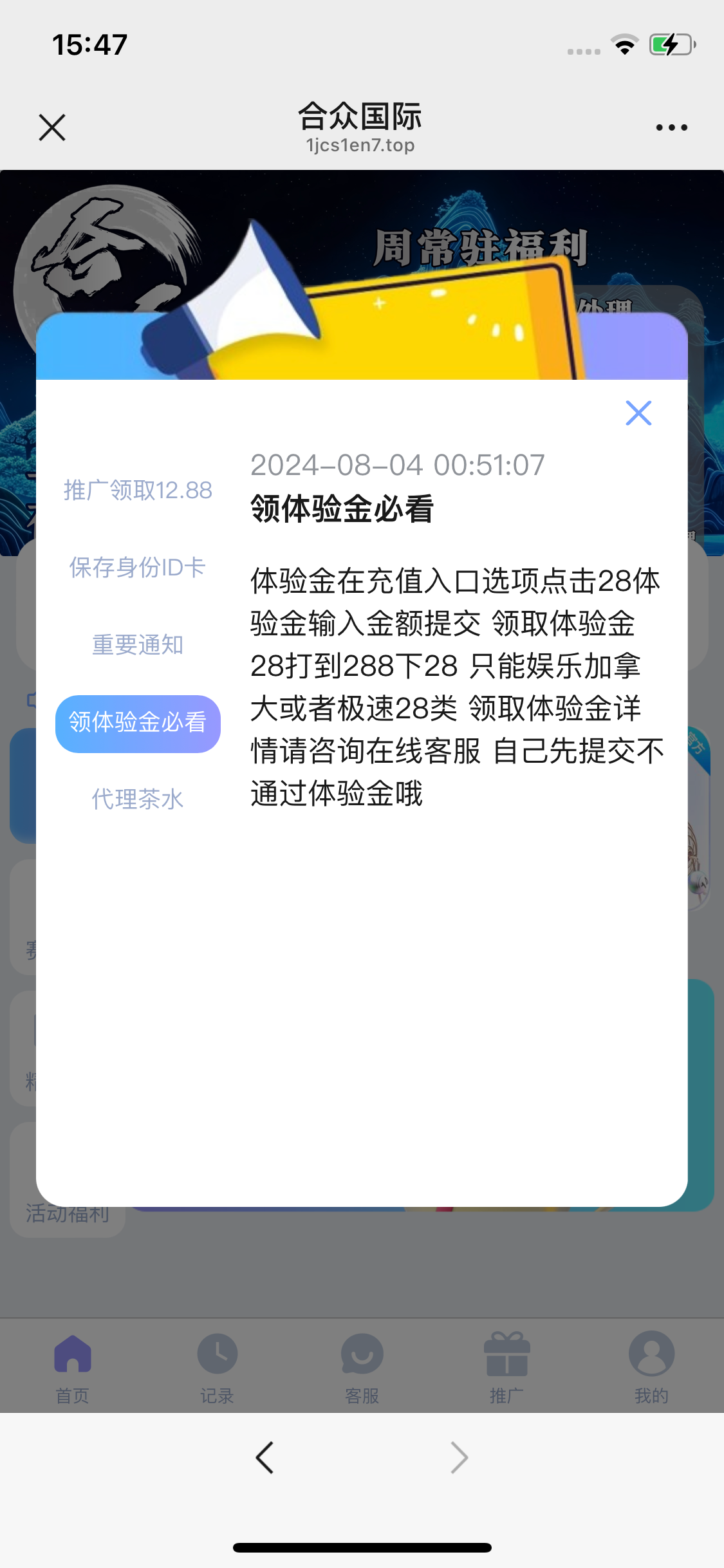Viewport: 724px width, 1568px height.
Task: Select the 领体验金必看 notice
Action: [x=138, y=723]
